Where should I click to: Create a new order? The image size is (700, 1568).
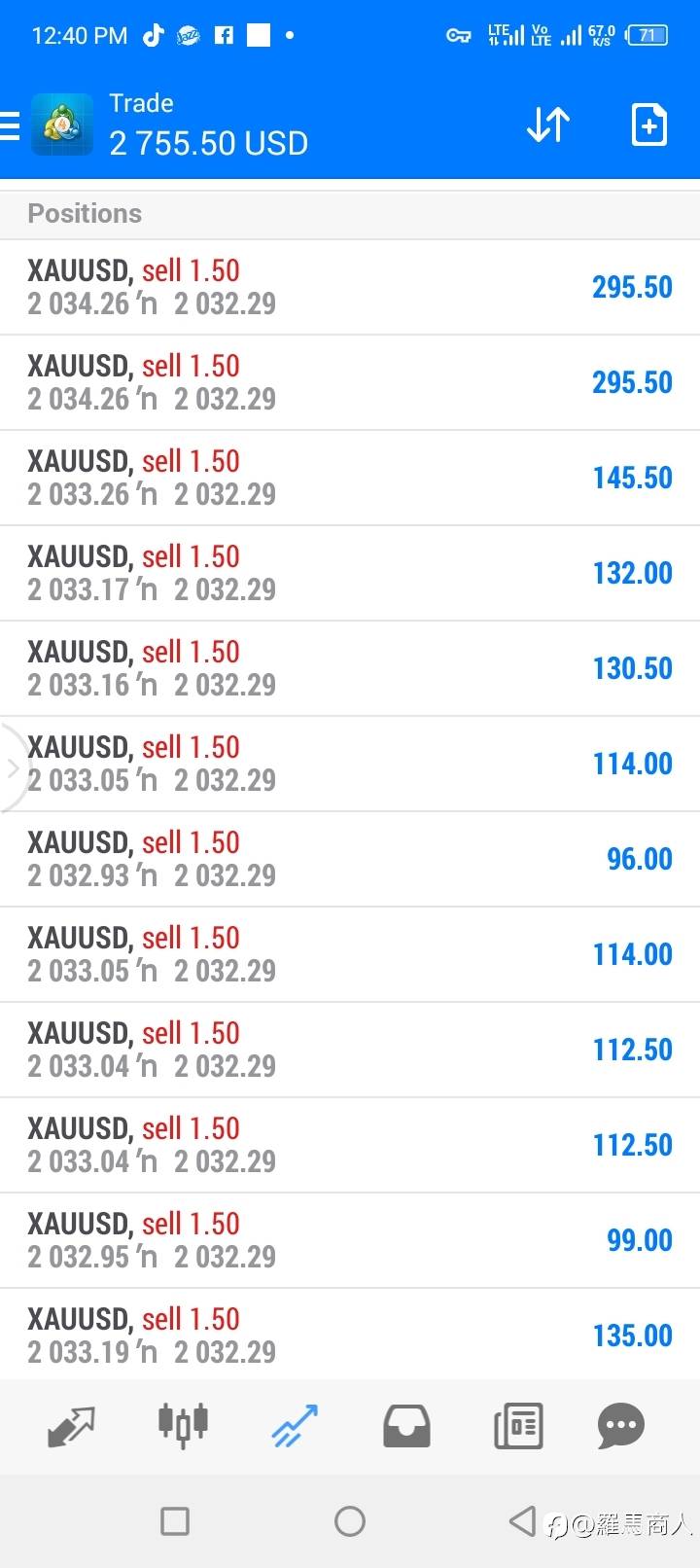(x=648, y=125)
